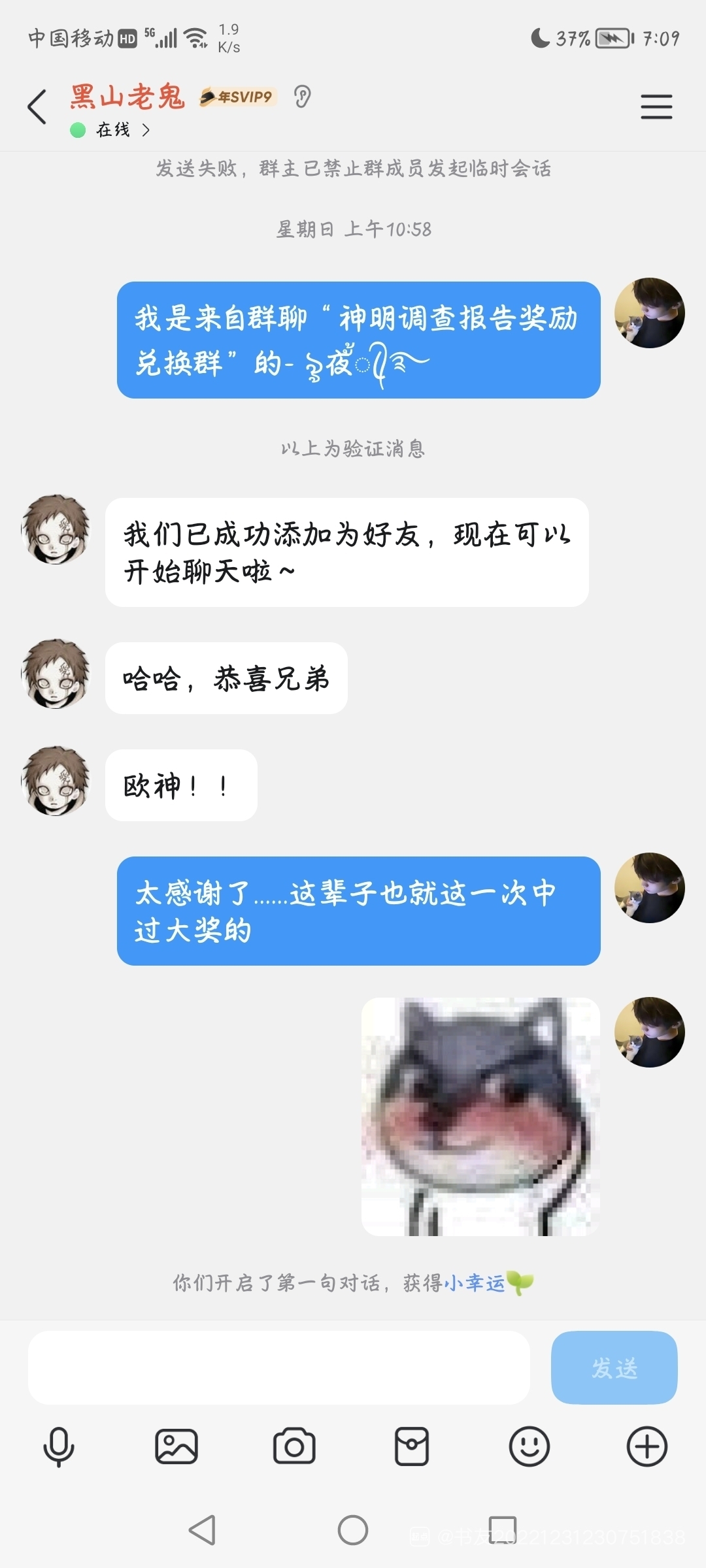This screenshot has width=706, height=1568.
Task: Open the 小幸运 lucky mark link
Action: [x=475, y=1283]
